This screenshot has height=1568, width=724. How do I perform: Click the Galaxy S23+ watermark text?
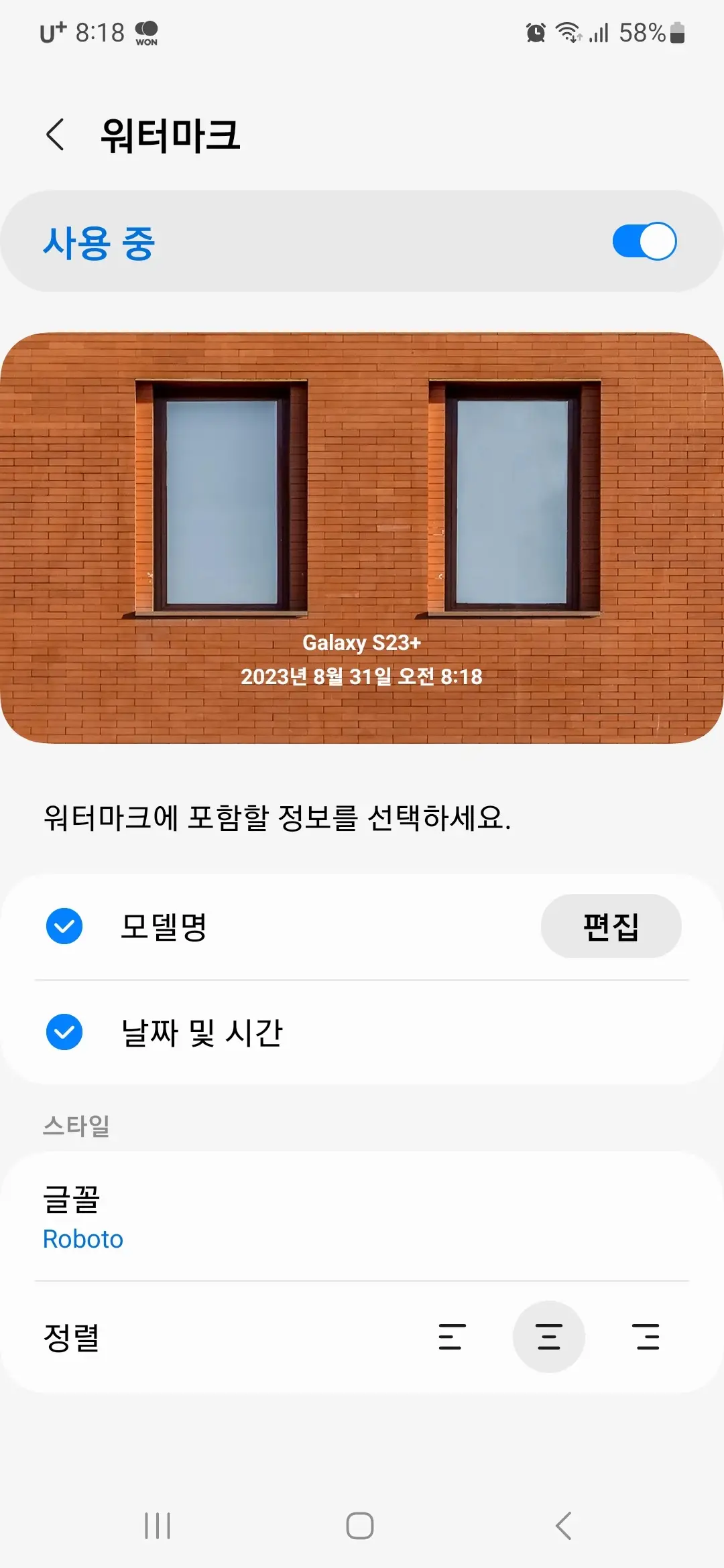(362, 642)
